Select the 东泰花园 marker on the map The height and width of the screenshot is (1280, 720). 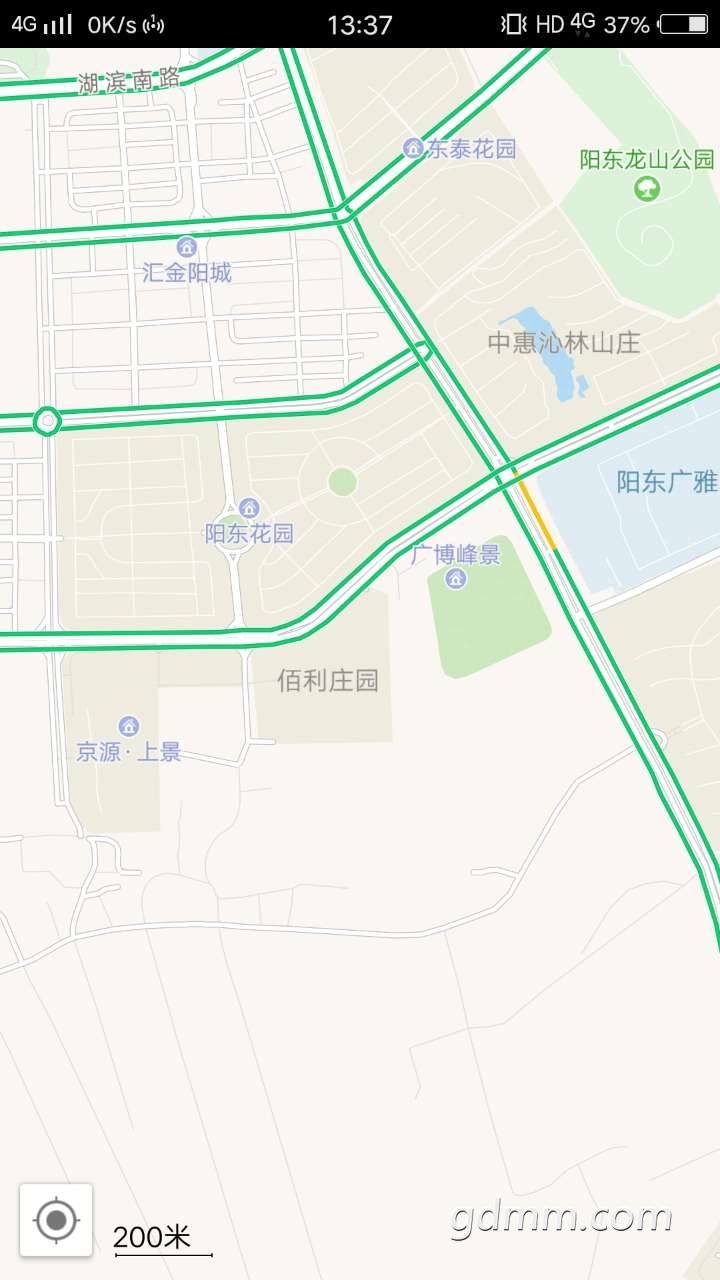point(413,149)
